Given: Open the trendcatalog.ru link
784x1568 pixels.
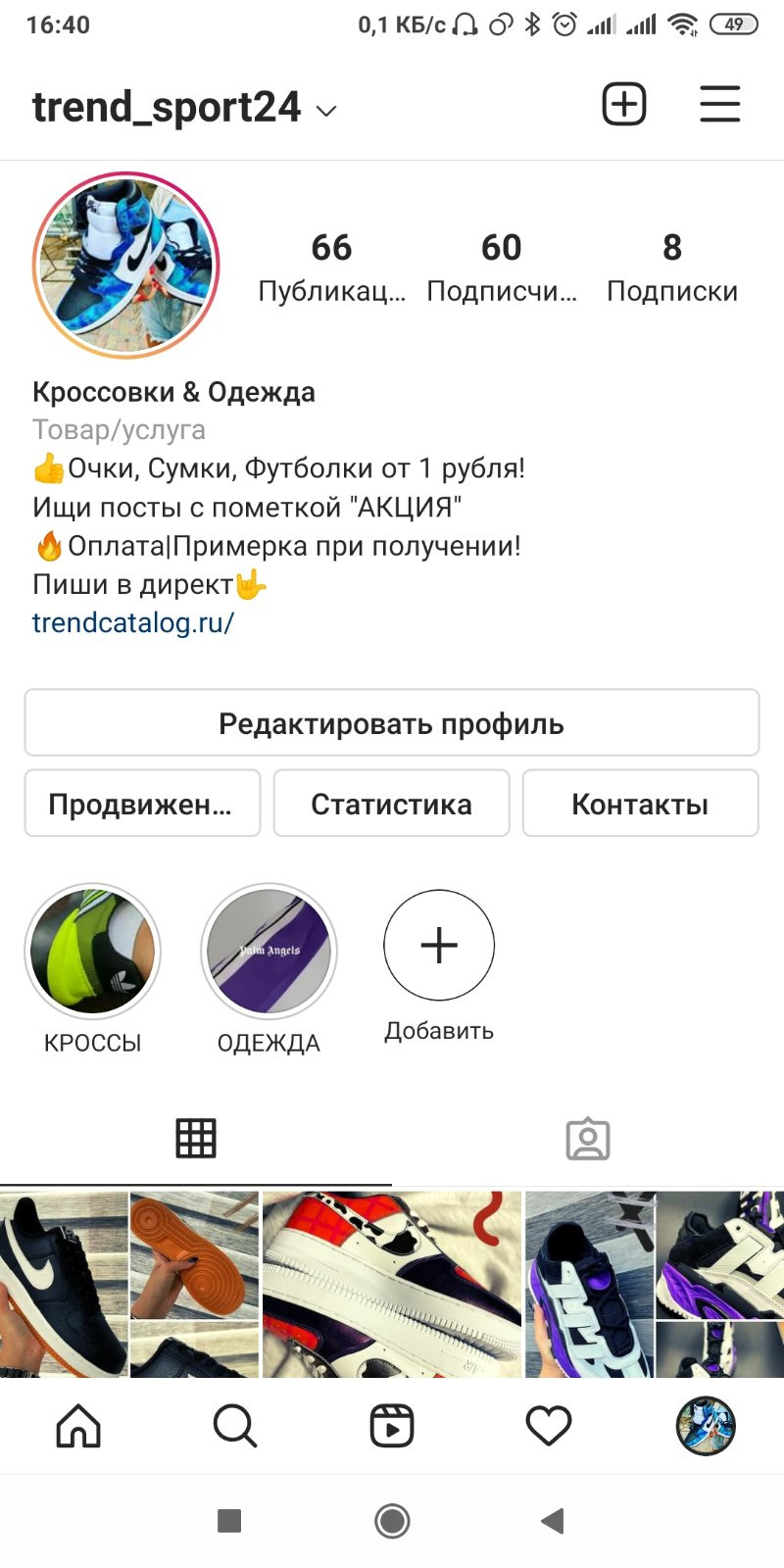Looking at the screenshot, I should (x=133, y=622).
